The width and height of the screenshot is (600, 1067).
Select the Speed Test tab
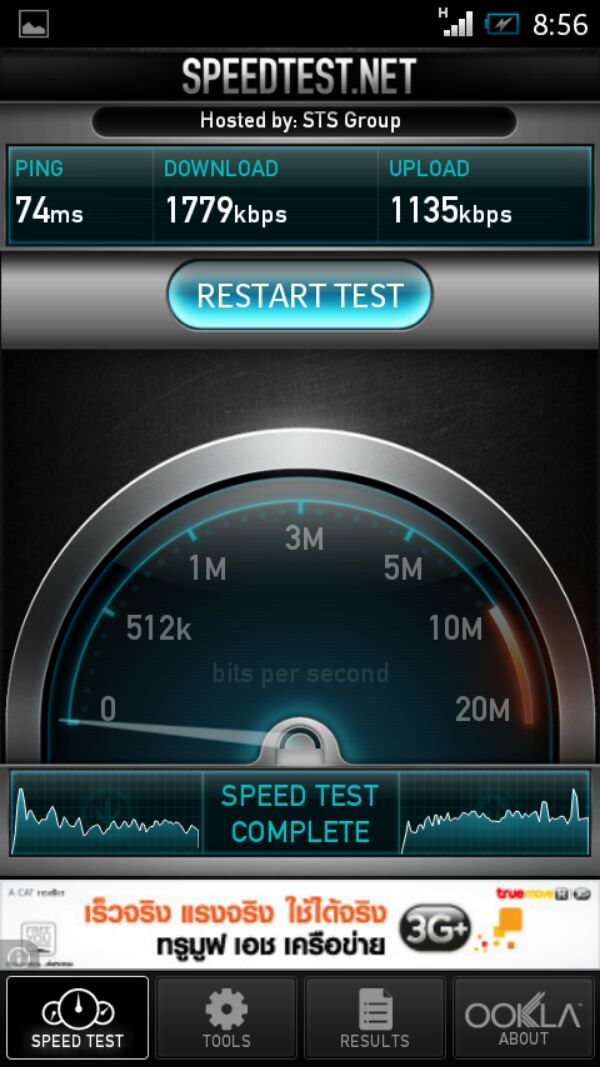click(77, 1018)
